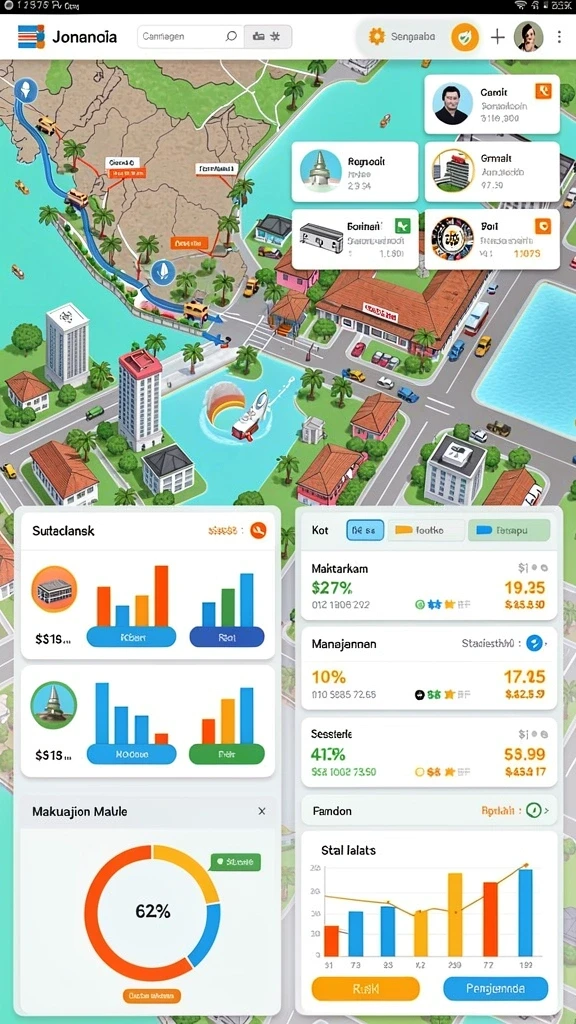Viewport: 576px width, 1024px height.
Task: Open the overflow menu in the top bar
Action: tap(559, 37)
